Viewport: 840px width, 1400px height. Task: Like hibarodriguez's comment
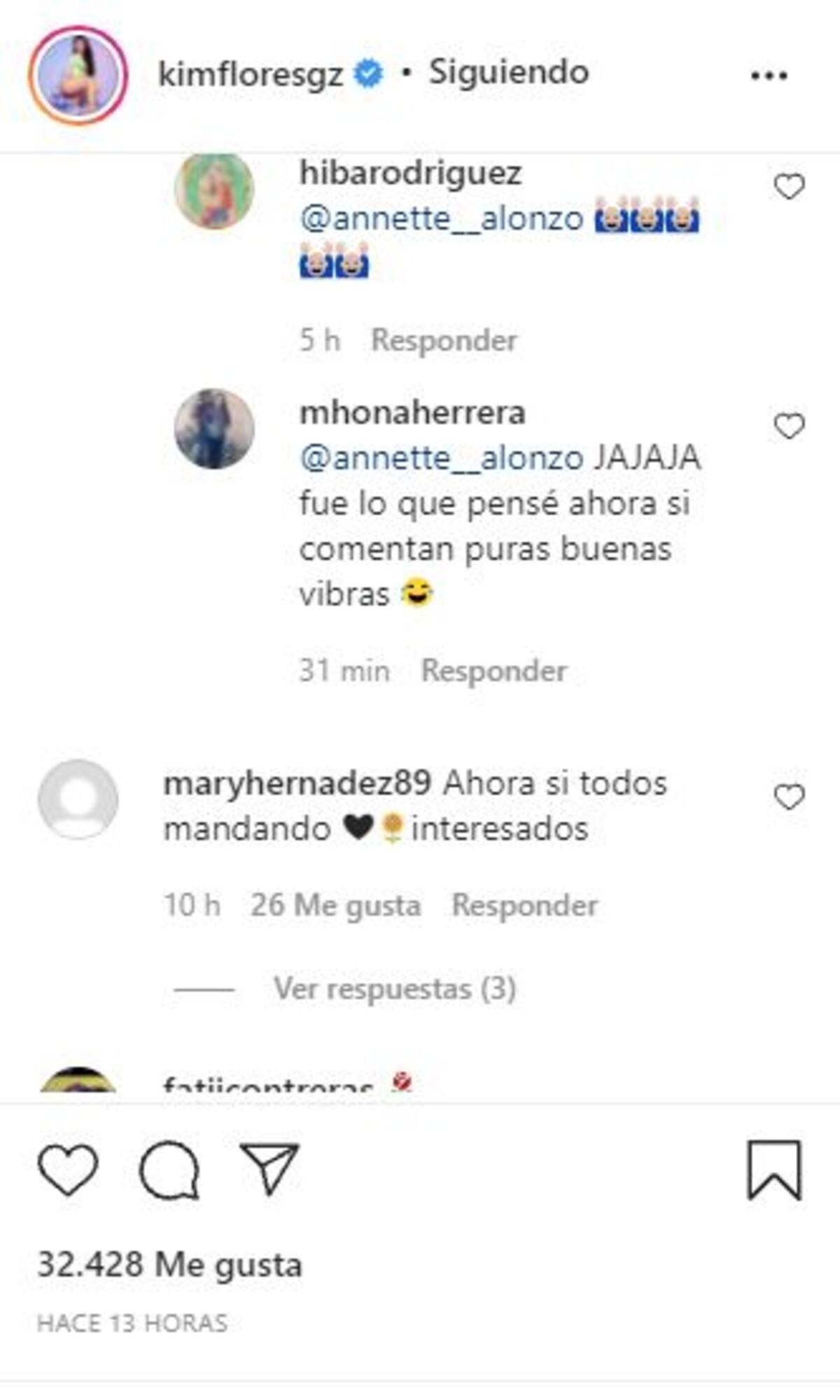pyautogui.click(x=789, y=187)
